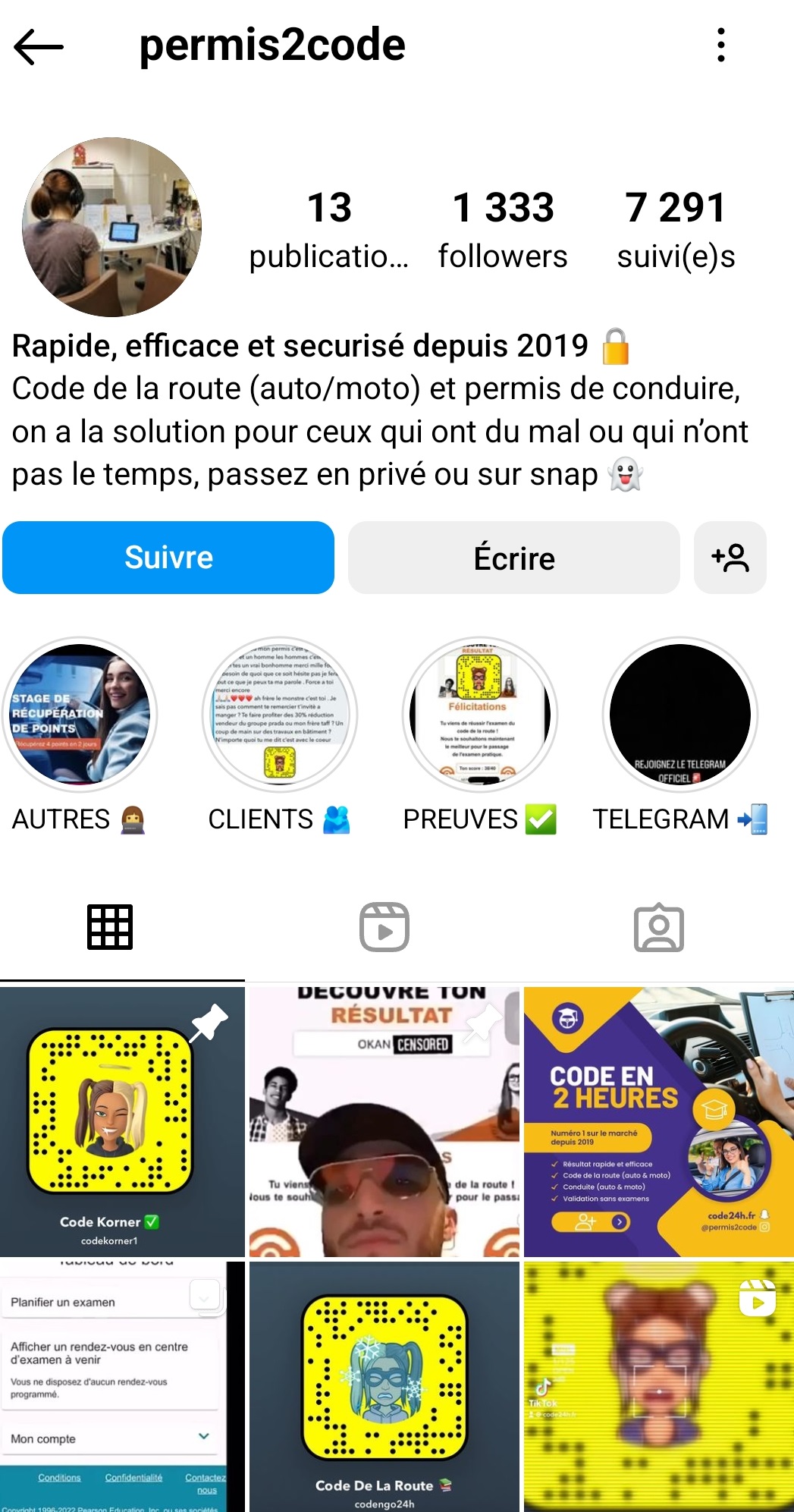The height and width of the screenshot is (1512, 794).
Task: Message the account via Écrire
Action: (513, 558)
